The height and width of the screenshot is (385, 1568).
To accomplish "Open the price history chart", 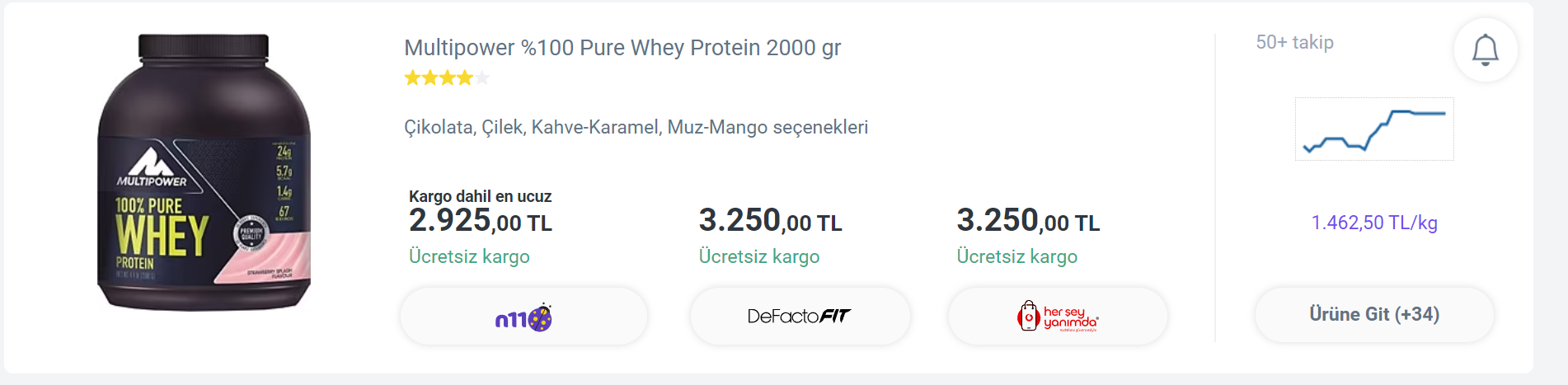I will point(1374,129).
